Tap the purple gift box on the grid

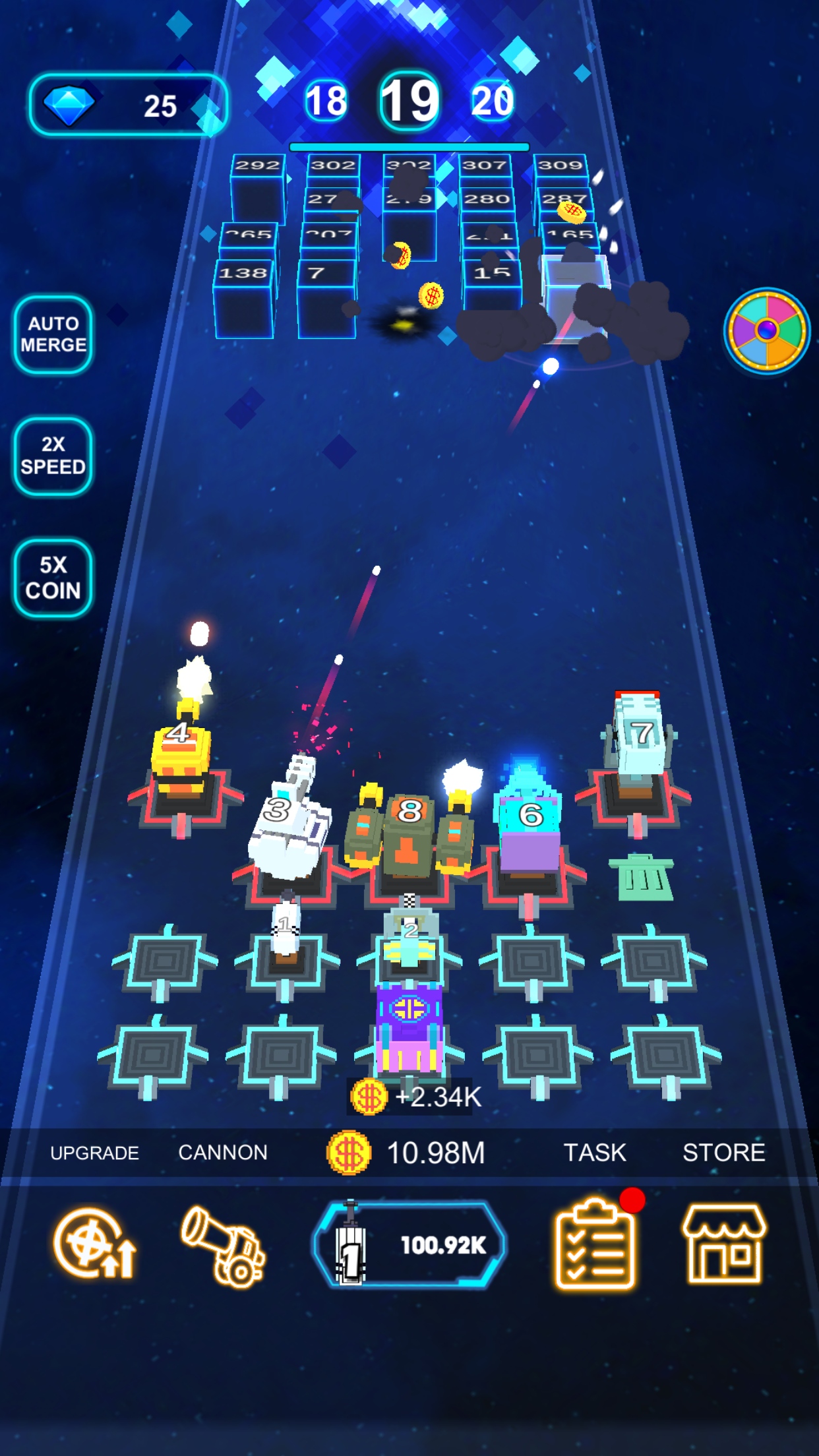409,1029
